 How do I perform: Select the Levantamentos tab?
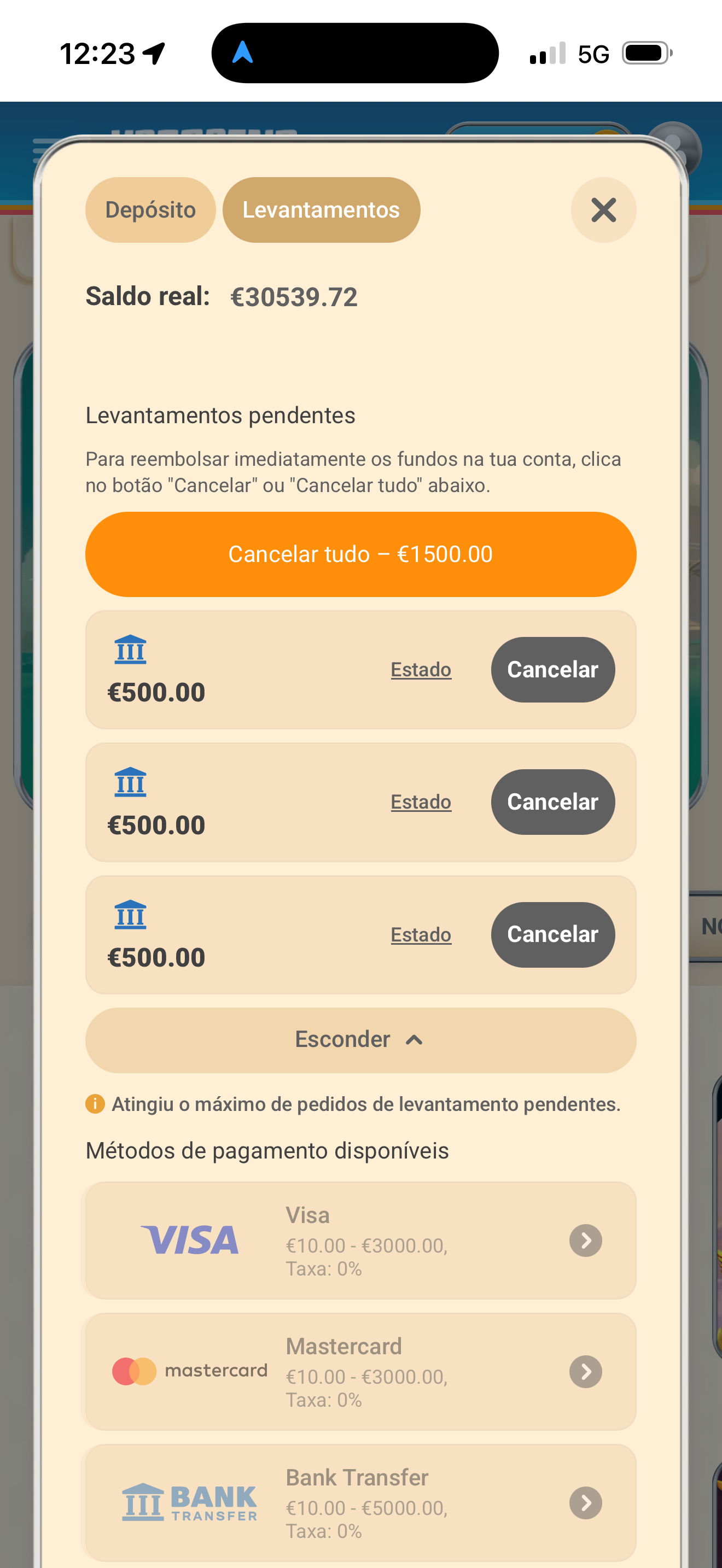coord(321,210)
